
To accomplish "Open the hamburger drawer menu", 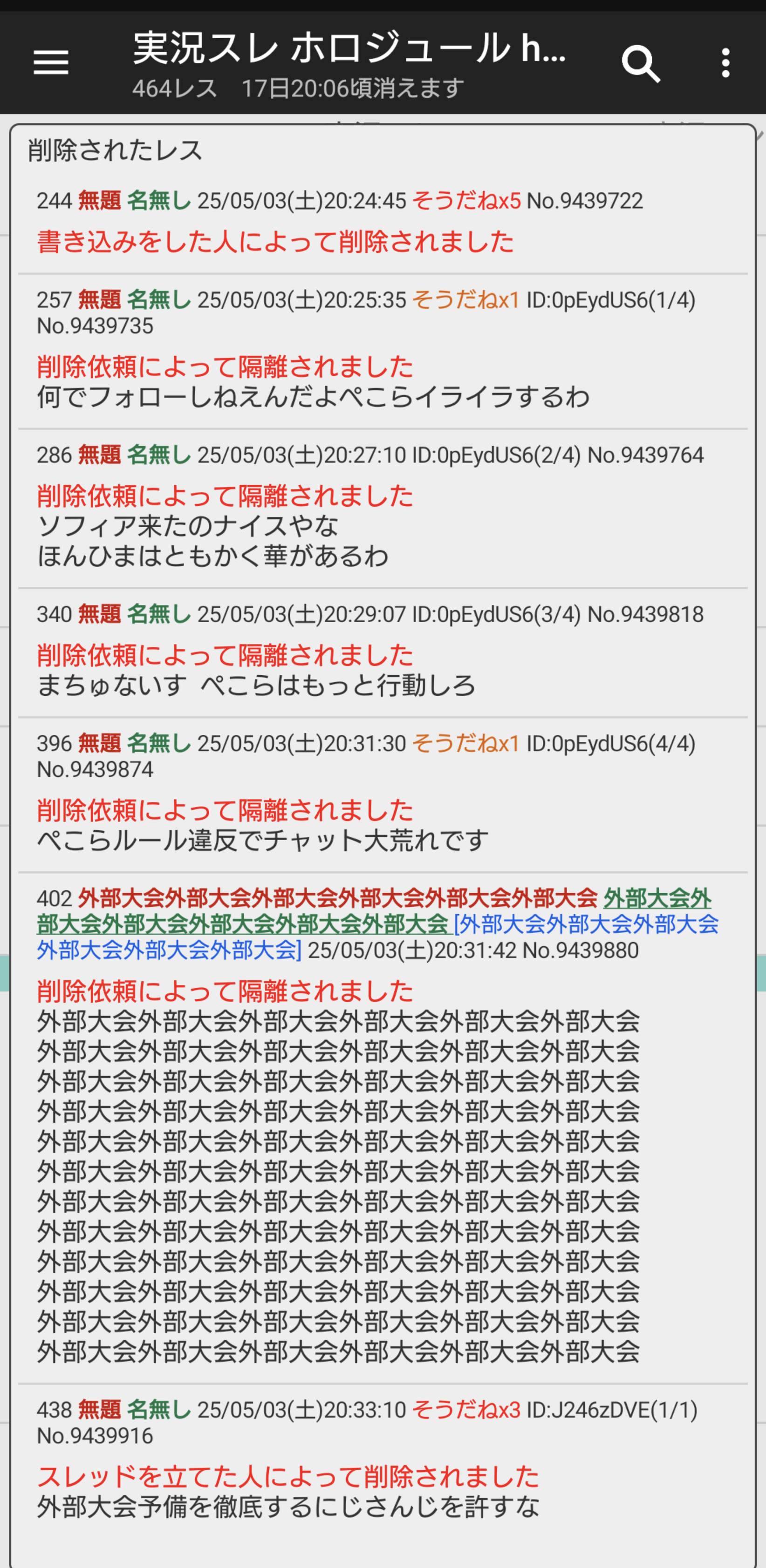I will (x=50, y=62).
